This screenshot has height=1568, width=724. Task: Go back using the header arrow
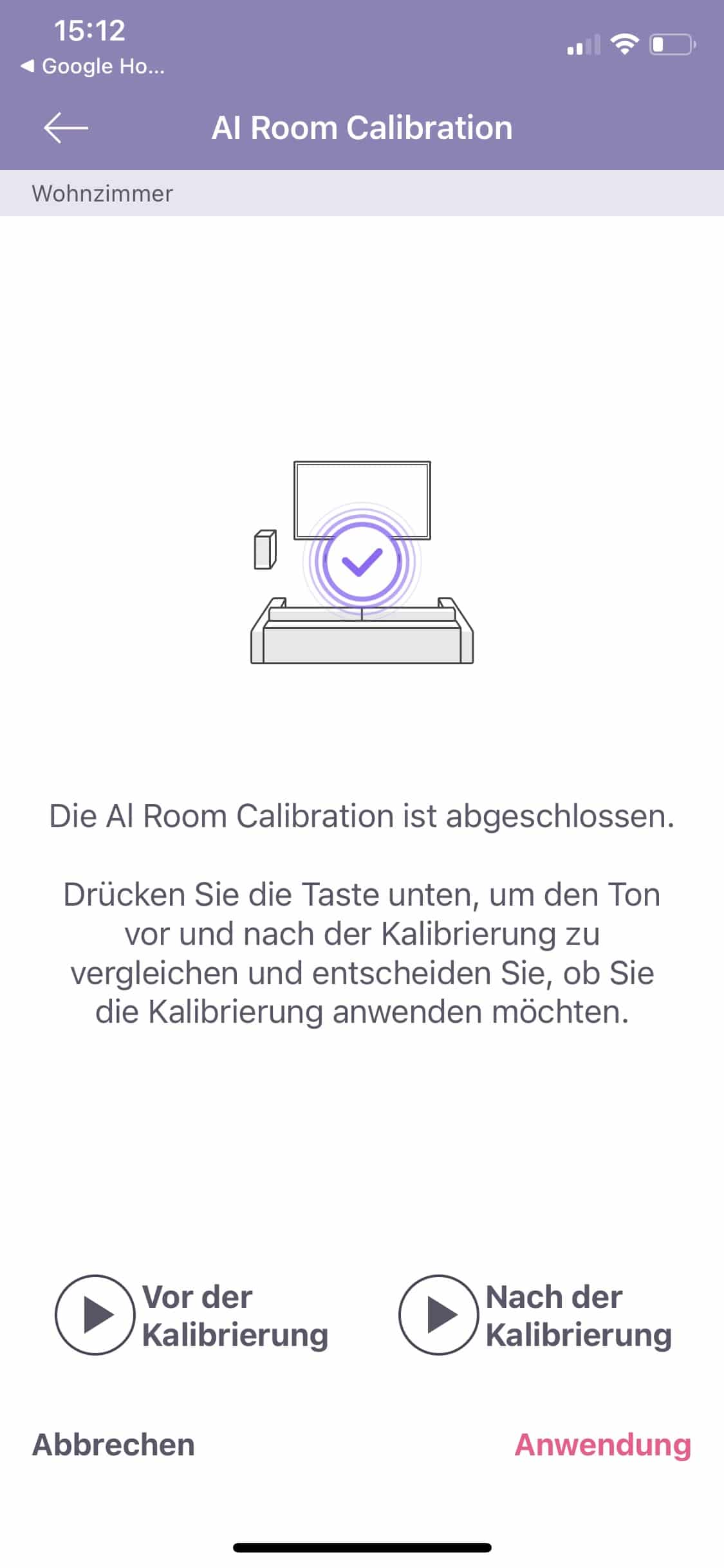click(66, 127)
